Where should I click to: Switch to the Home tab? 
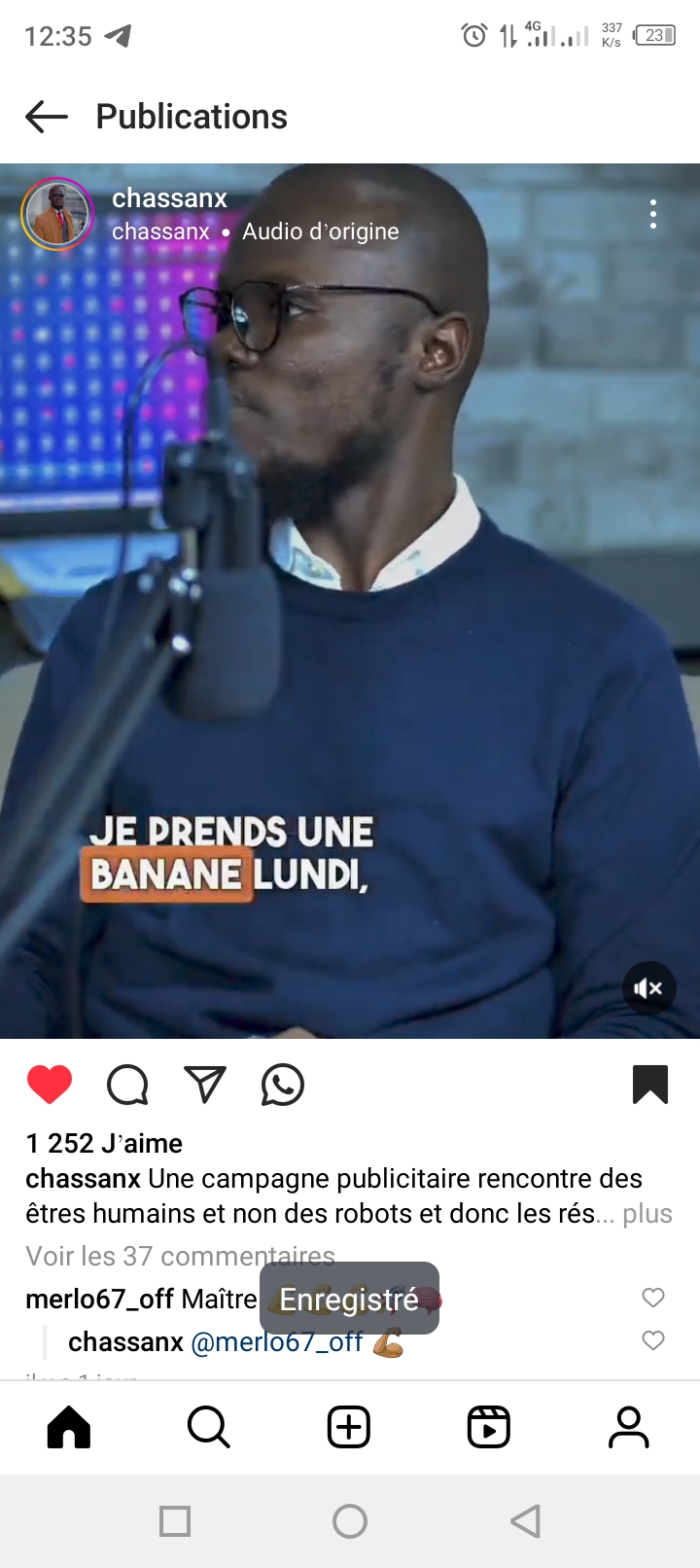[x=69, y=1428]
